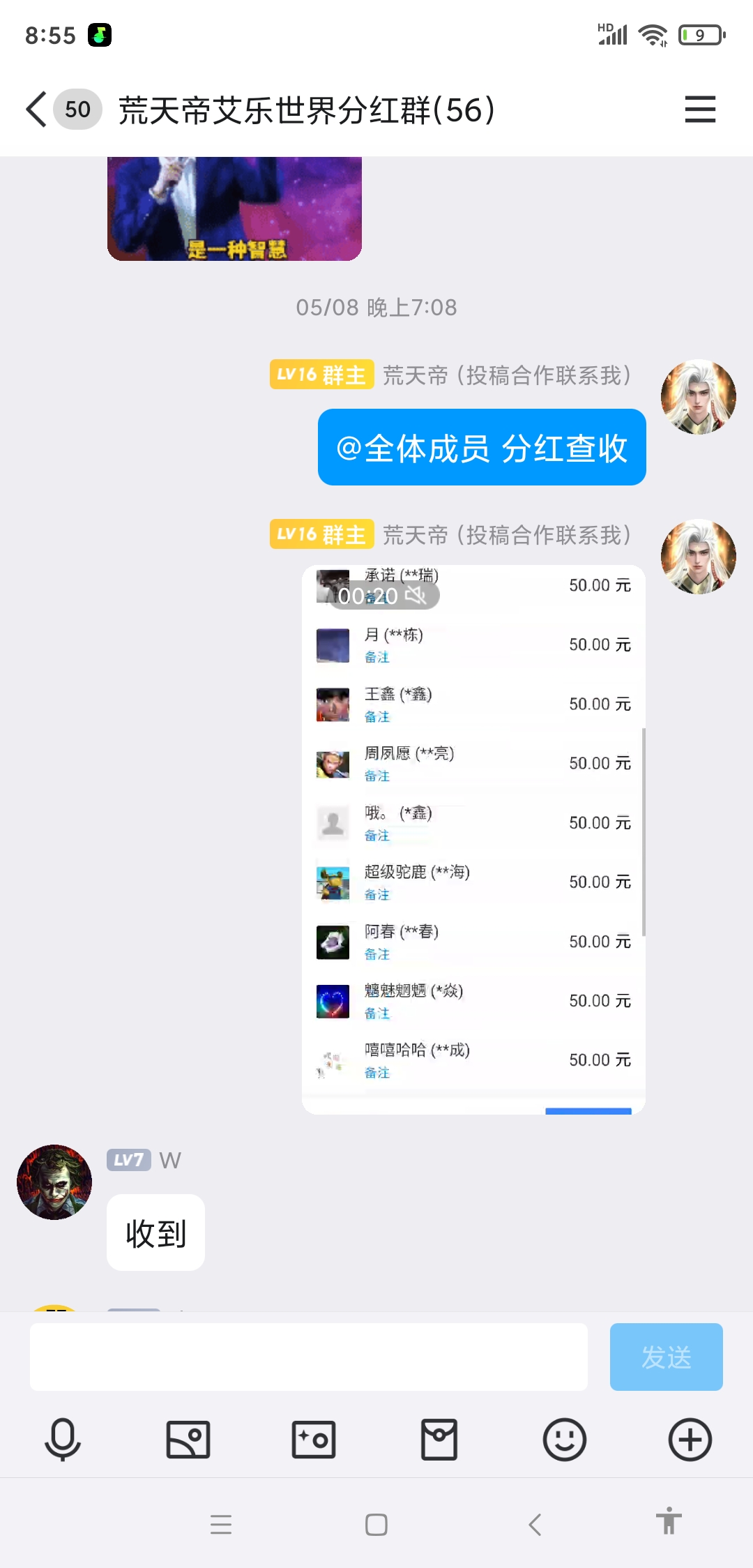Record a voice message with microphone

point(63,1440)
